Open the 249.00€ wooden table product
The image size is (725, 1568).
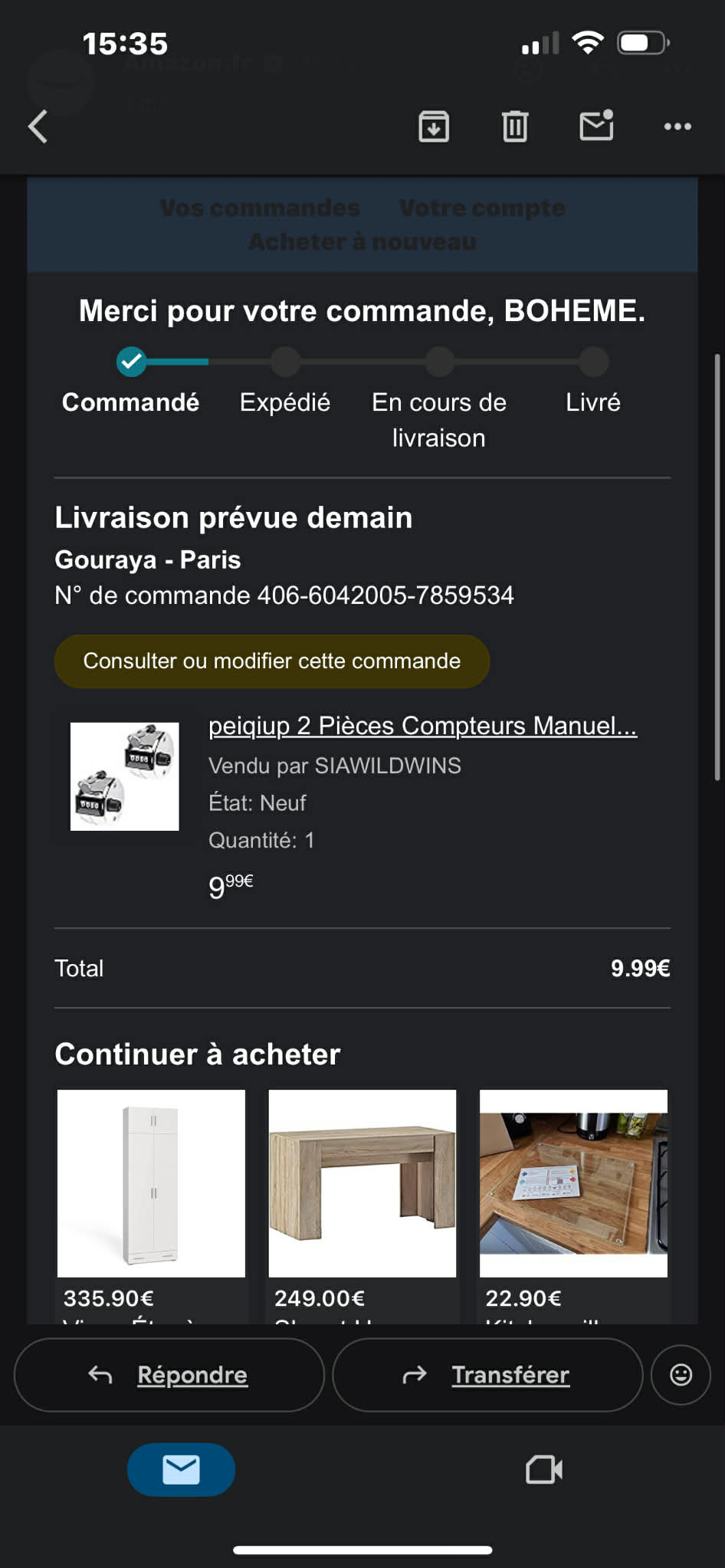(362, 1183)
